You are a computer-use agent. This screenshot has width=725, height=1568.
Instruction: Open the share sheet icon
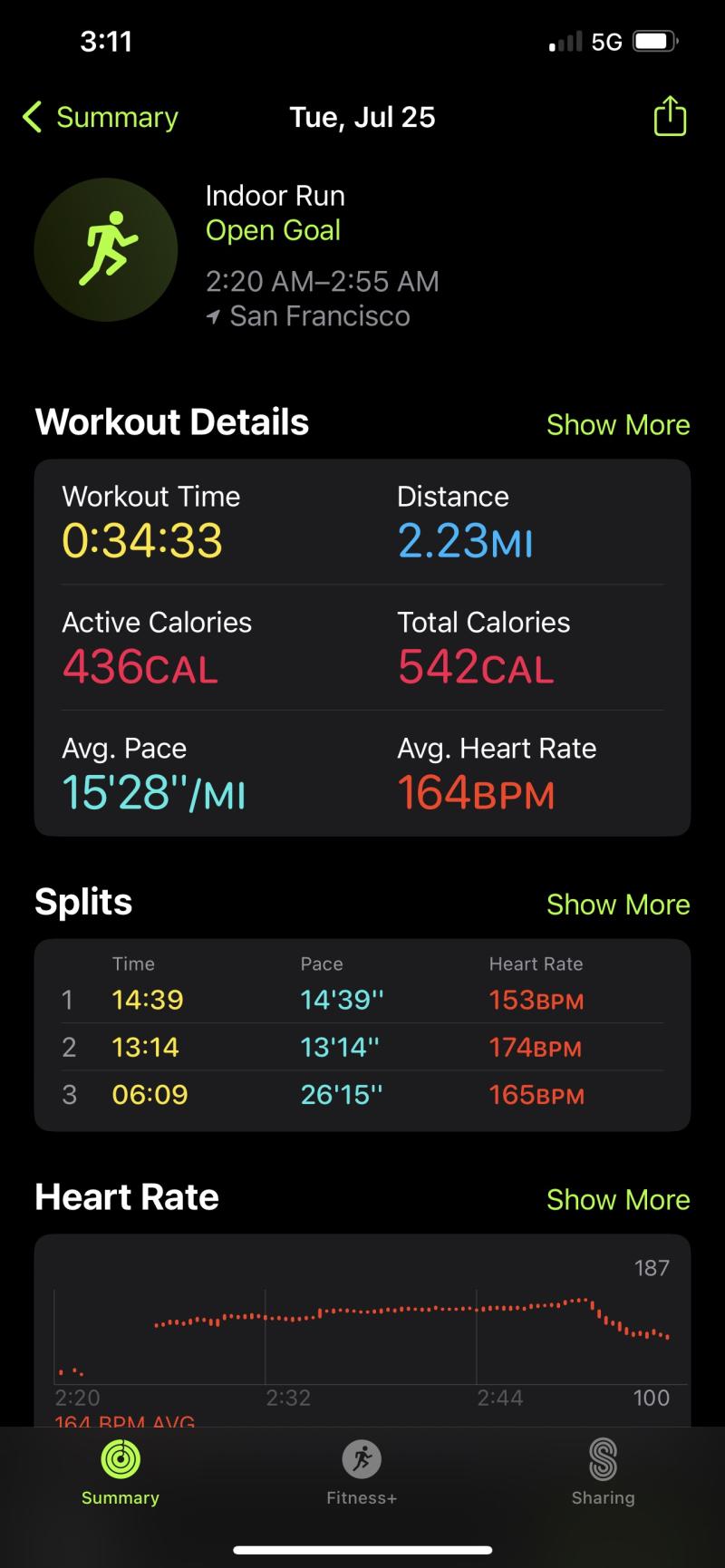click(669, 116)
